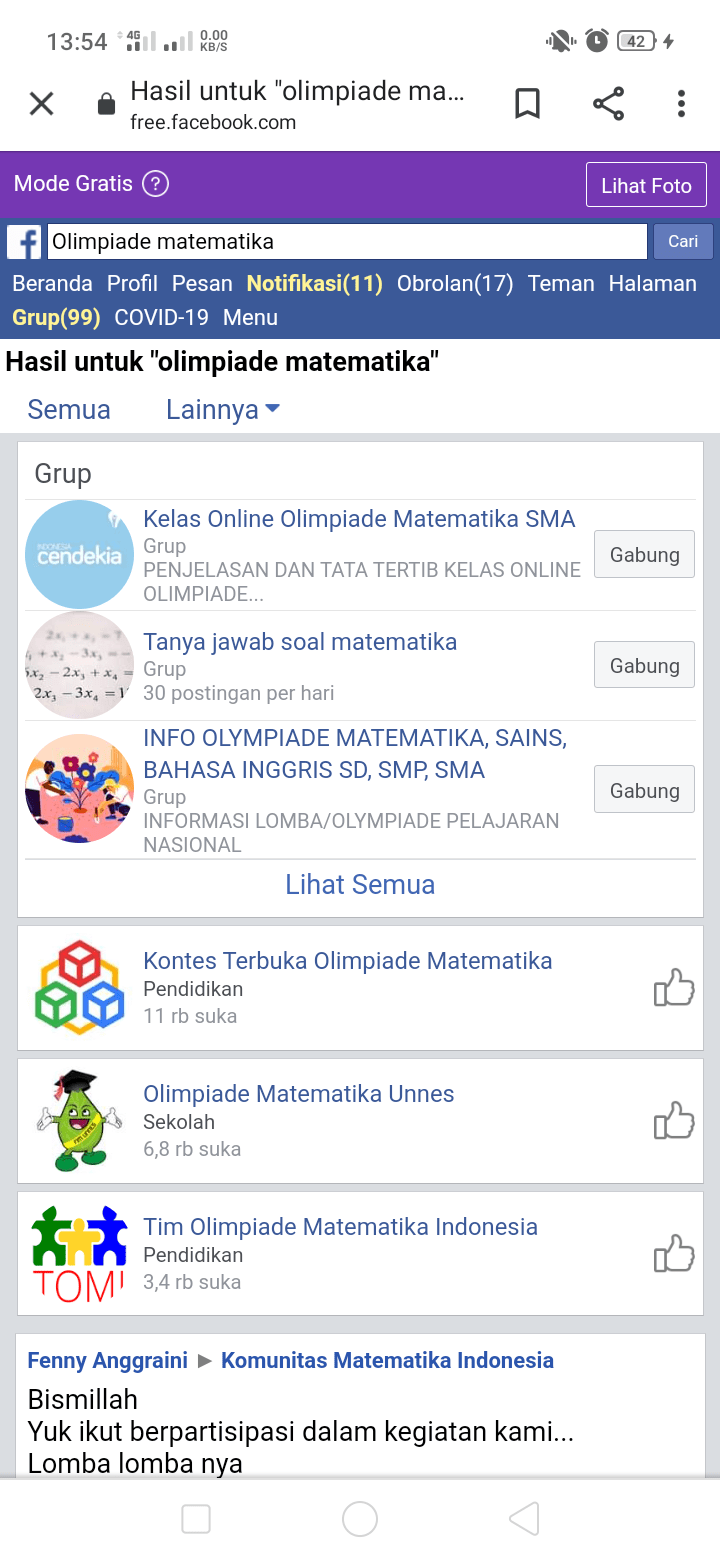Open Fenny Anggraini's profile
Viewport: 720px width, 1560px height.
click(x=108, y=1361)
